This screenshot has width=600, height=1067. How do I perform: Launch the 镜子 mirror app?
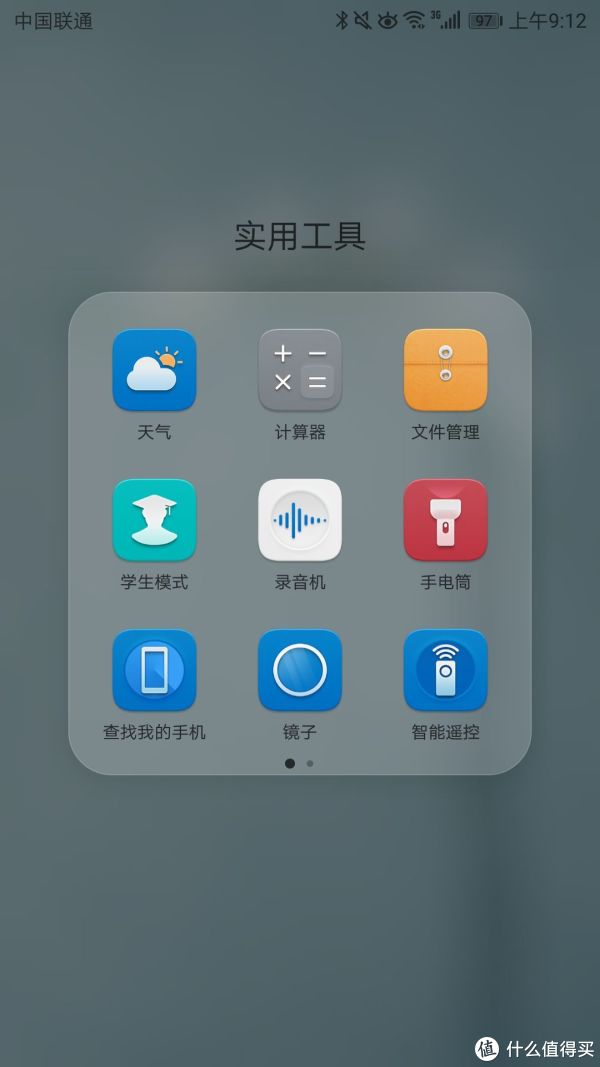[300, 670]
